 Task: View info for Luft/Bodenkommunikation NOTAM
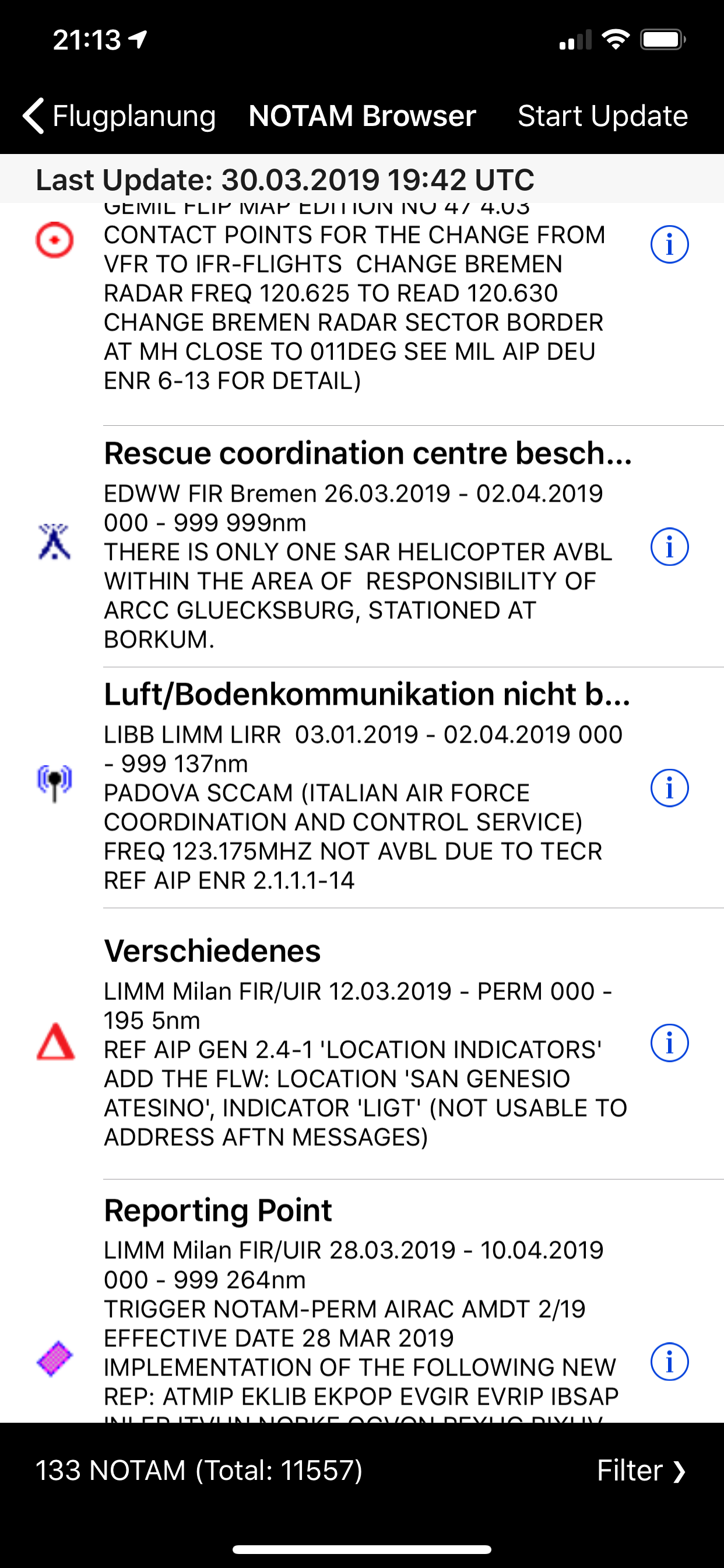669,788
